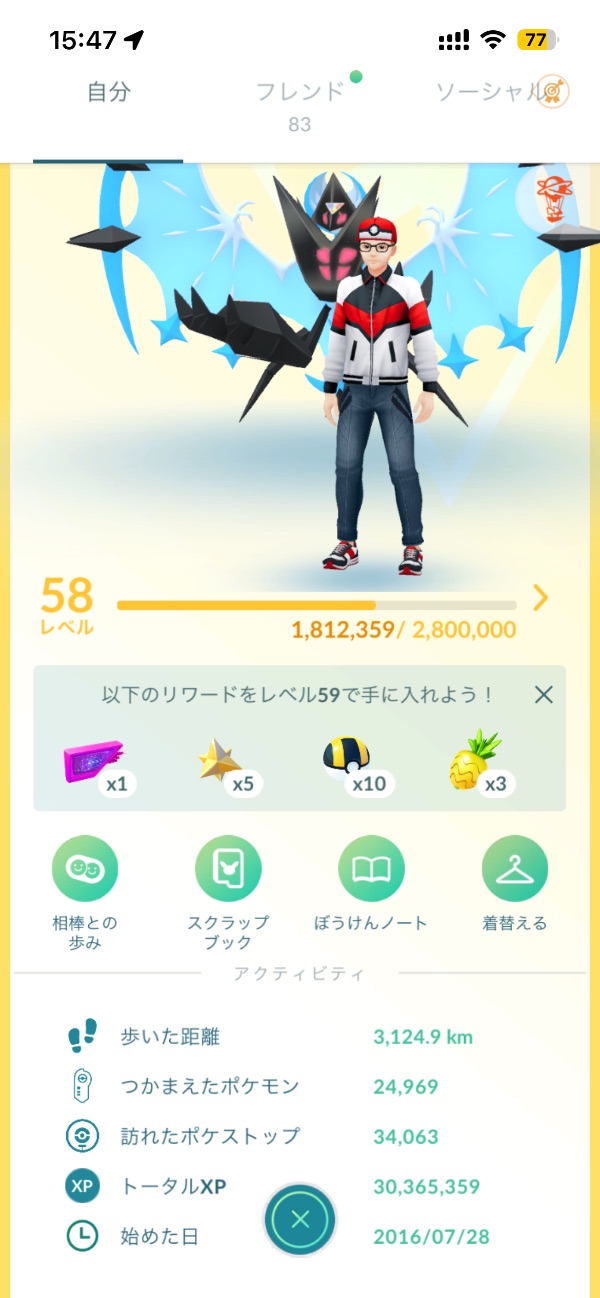This screenshot has width=600, height=1298.
Task: Tap 着替える to change clothes
Action: [514, 869]
